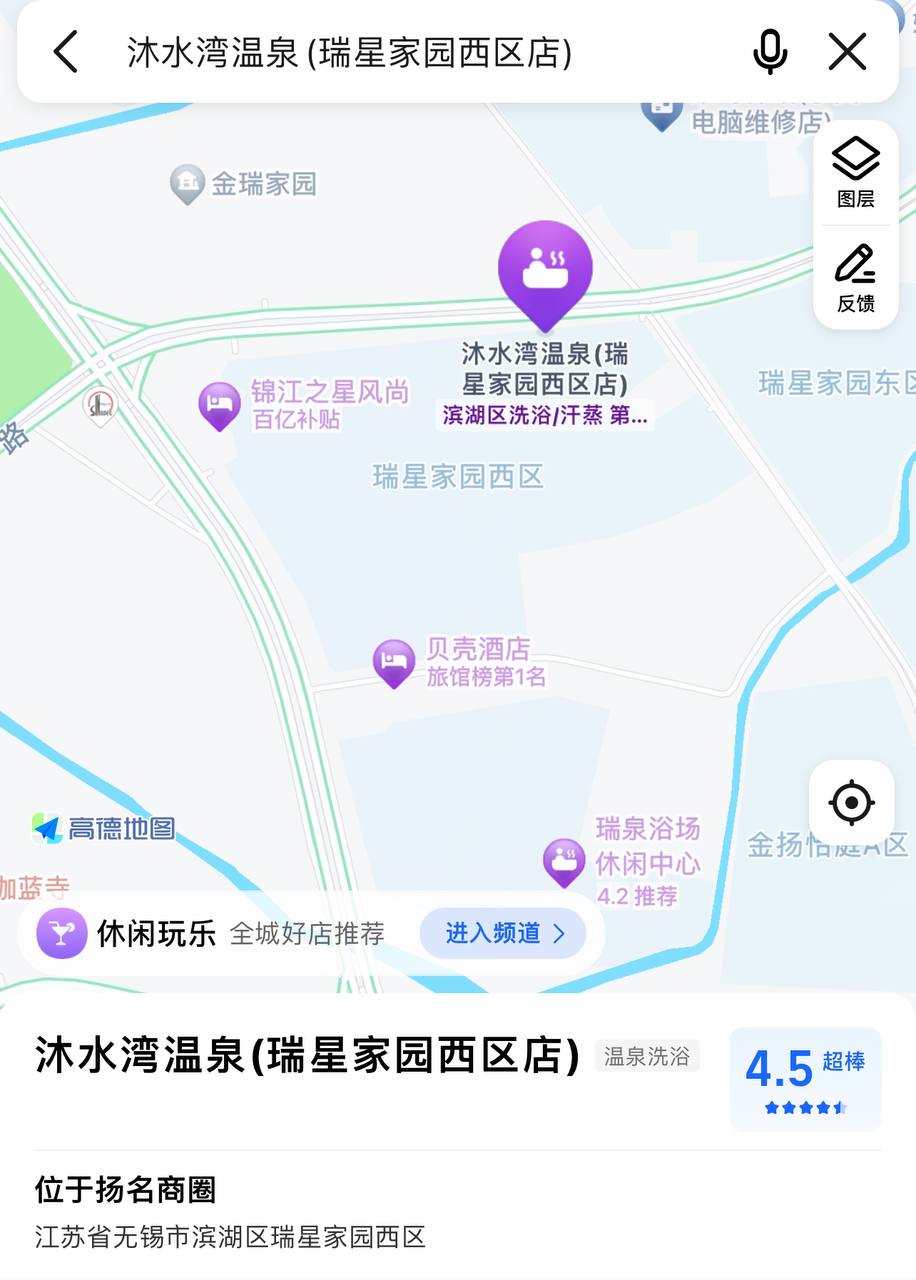This screenshot has width=916, height=1280.
Task: Recenter the map on my location
Action: (x=852, y=802)
